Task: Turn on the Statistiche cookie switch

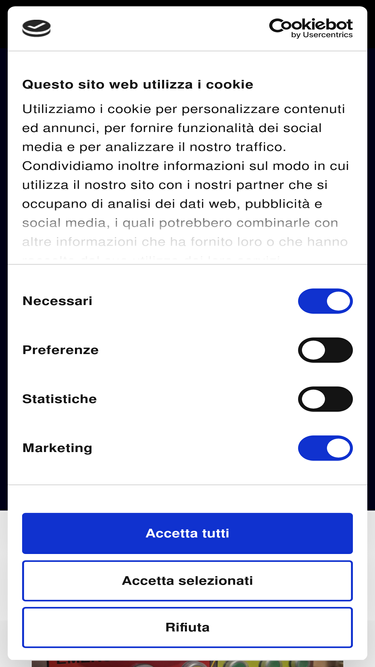Action: (x=325, y=399)
